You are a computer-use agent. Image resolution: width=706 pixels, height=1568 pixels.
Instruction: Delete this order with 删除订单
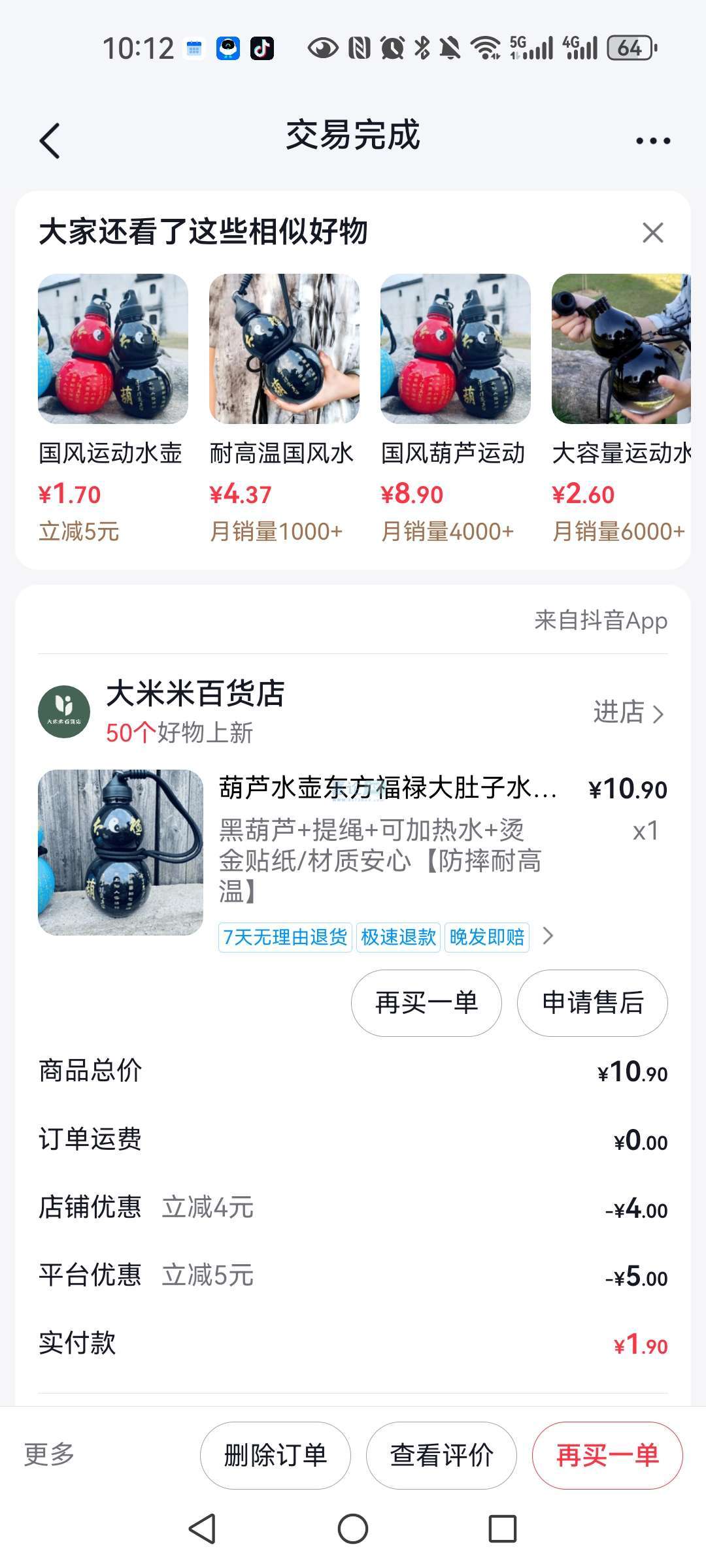pos(275,1456)
